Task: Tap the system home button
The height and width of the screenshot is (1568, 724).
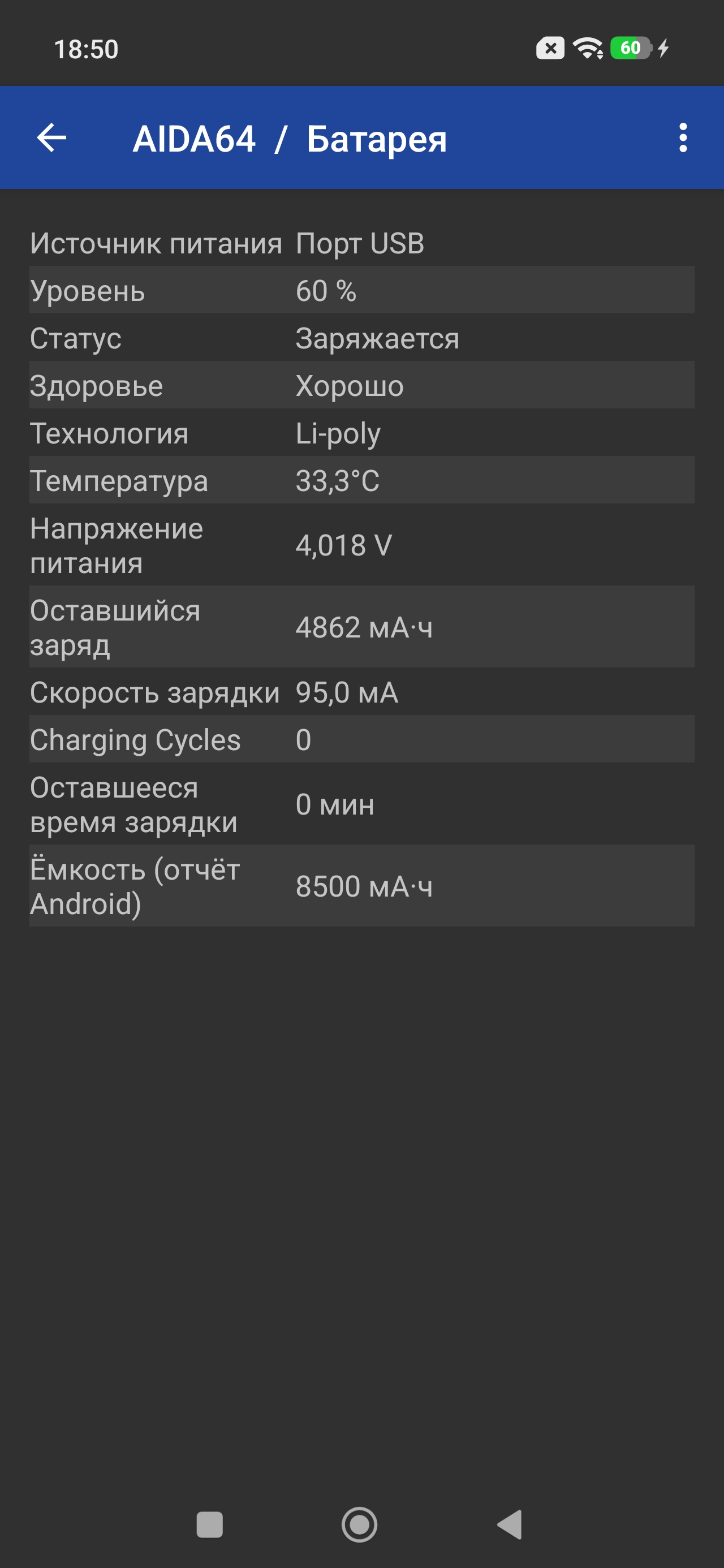Action: (359, 1524)
